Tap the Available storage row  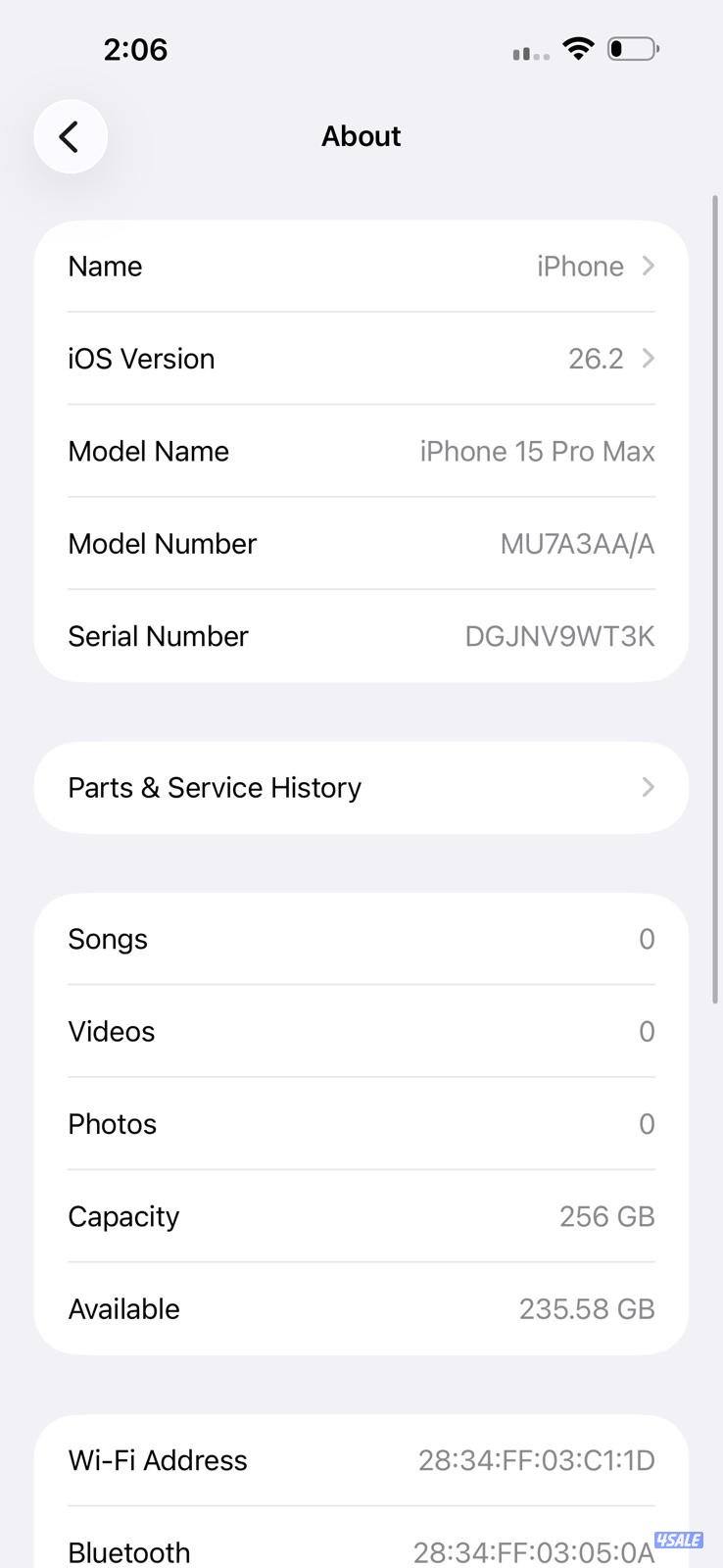tap(361, 1307)
